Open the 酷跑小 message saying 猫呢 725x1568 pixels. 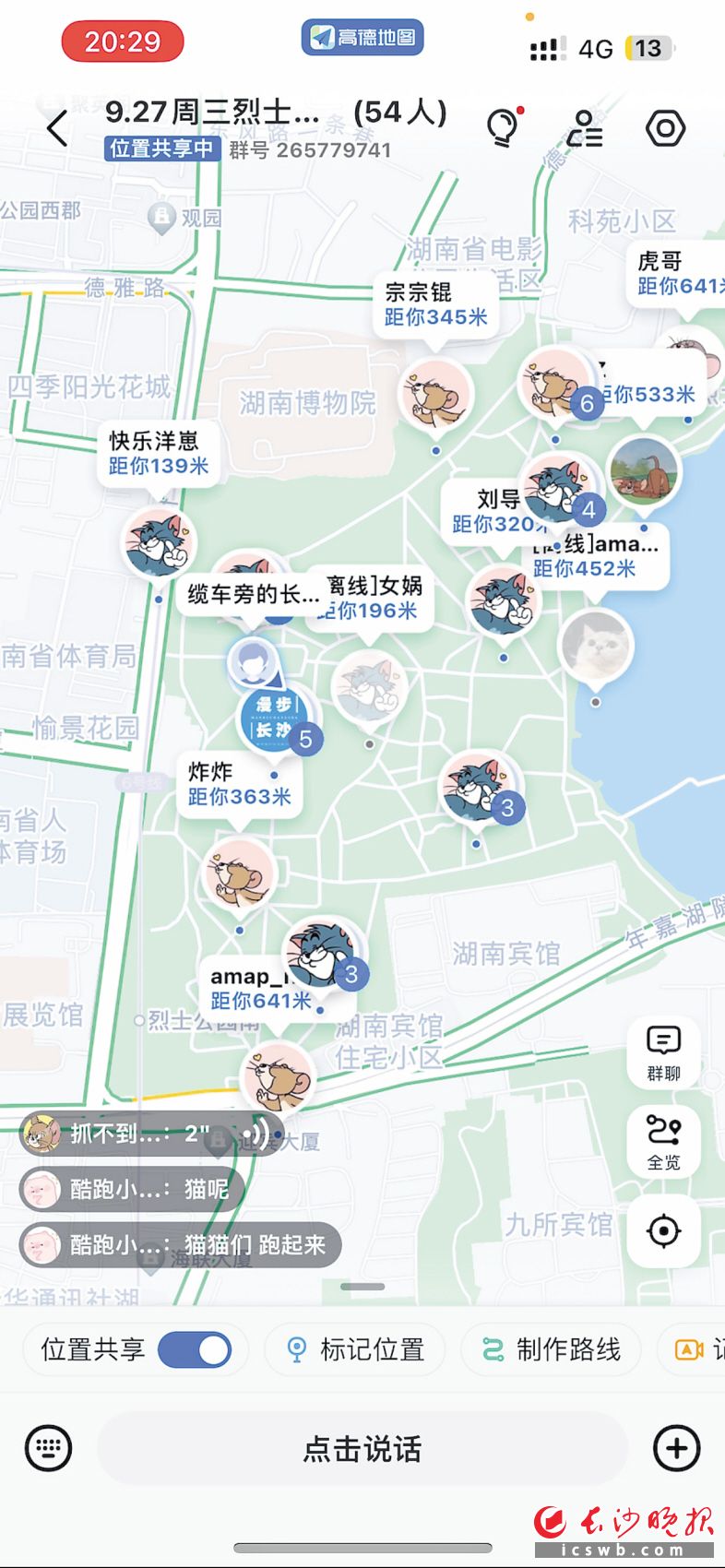pyautogui.click(x=132, y=1190)
